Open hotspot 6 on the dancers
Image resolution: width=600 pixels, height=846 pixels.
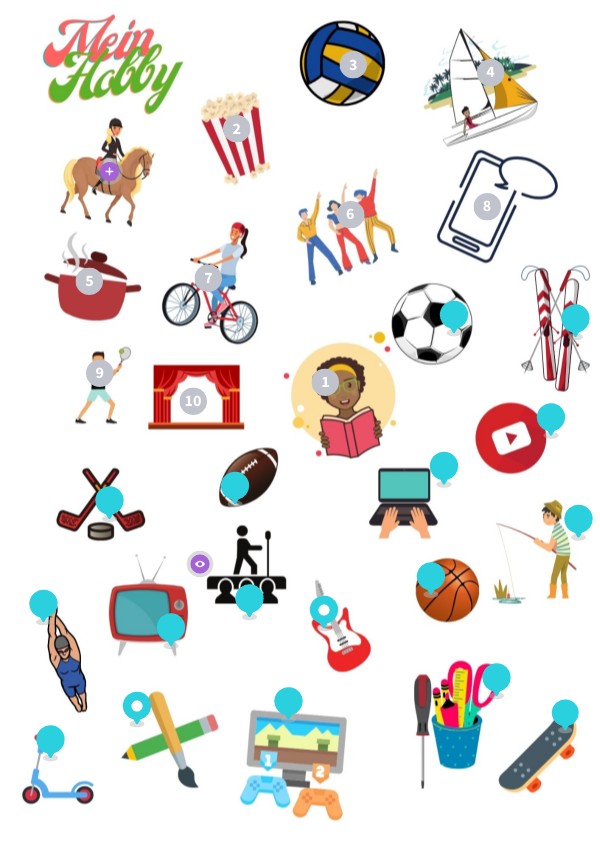pyautogui.click(x=349, y=213)
